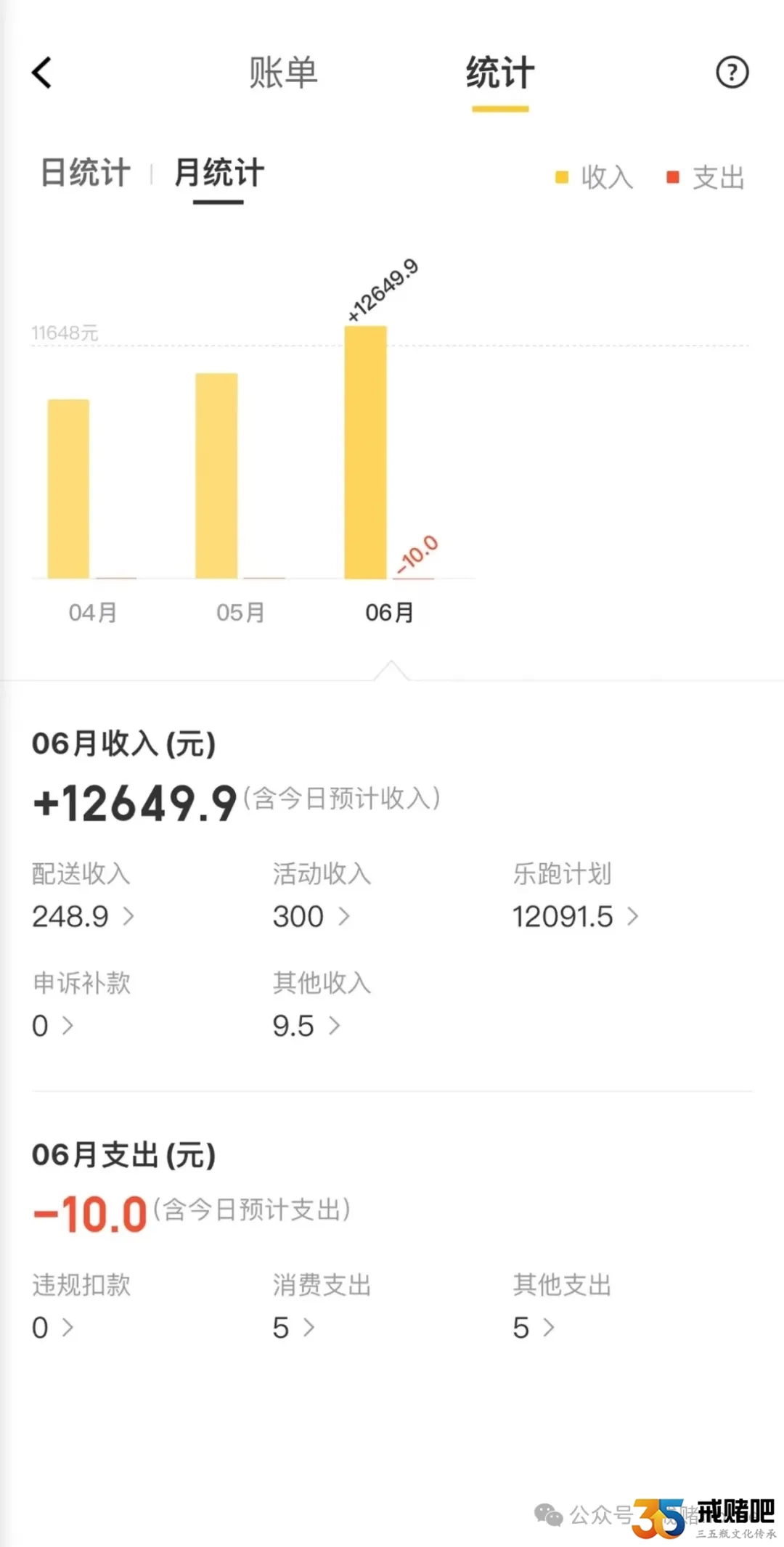
Task: Switch to the 账单 tab
Action: [283, 73]
